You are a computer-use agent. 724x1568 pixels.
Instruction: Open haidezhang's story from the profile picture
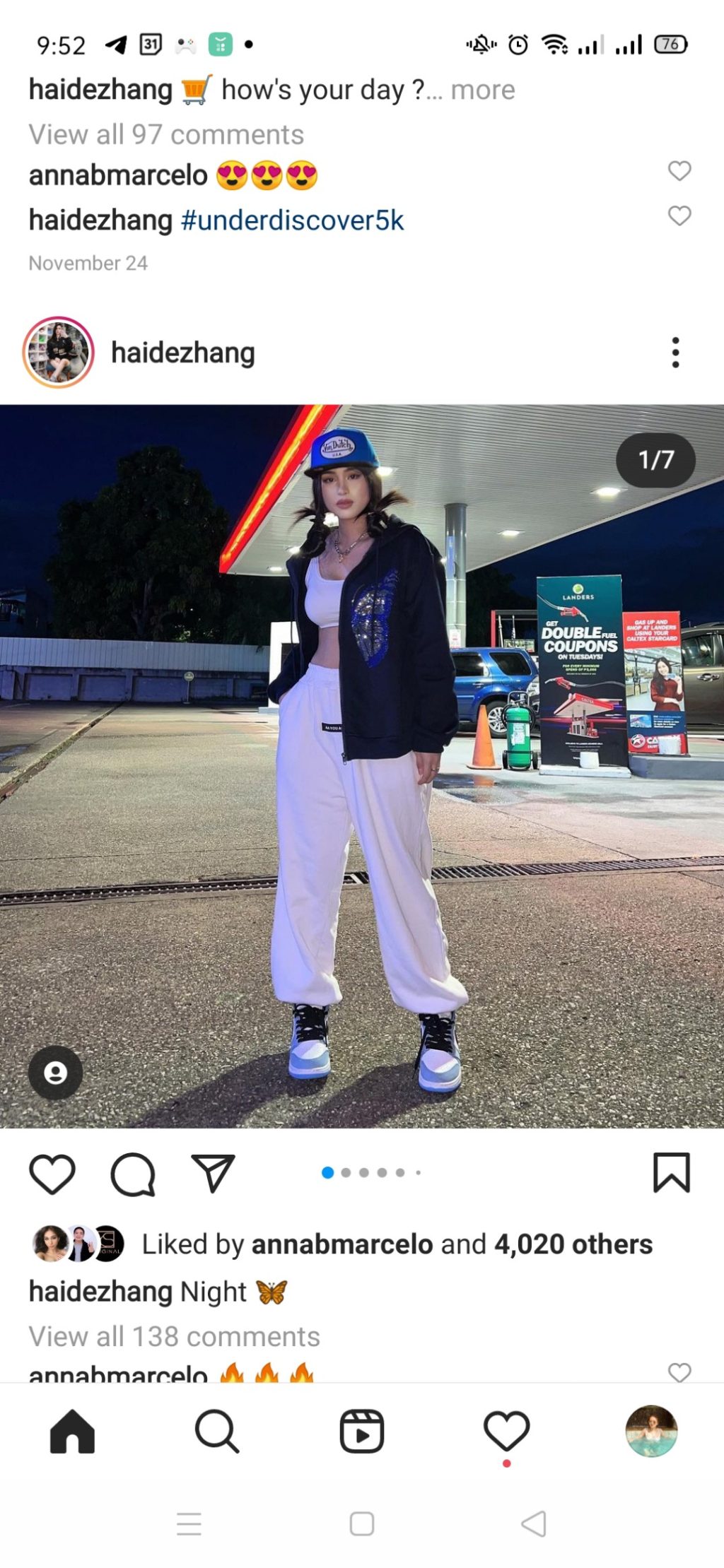point(59,352)
